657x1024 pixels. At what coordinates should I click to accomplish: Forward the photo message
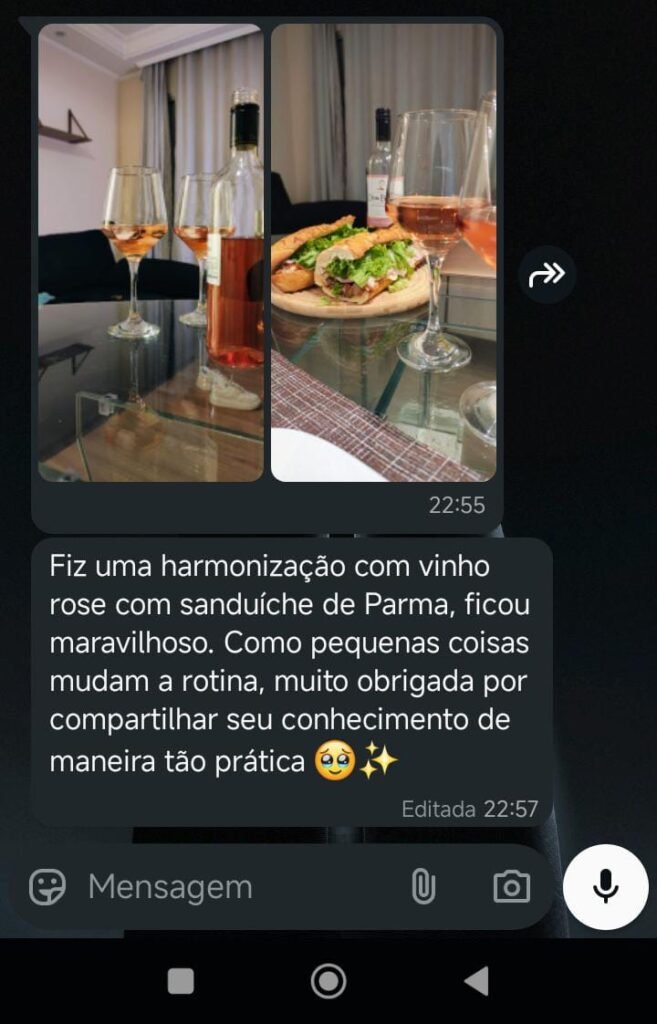coord(547,274)
